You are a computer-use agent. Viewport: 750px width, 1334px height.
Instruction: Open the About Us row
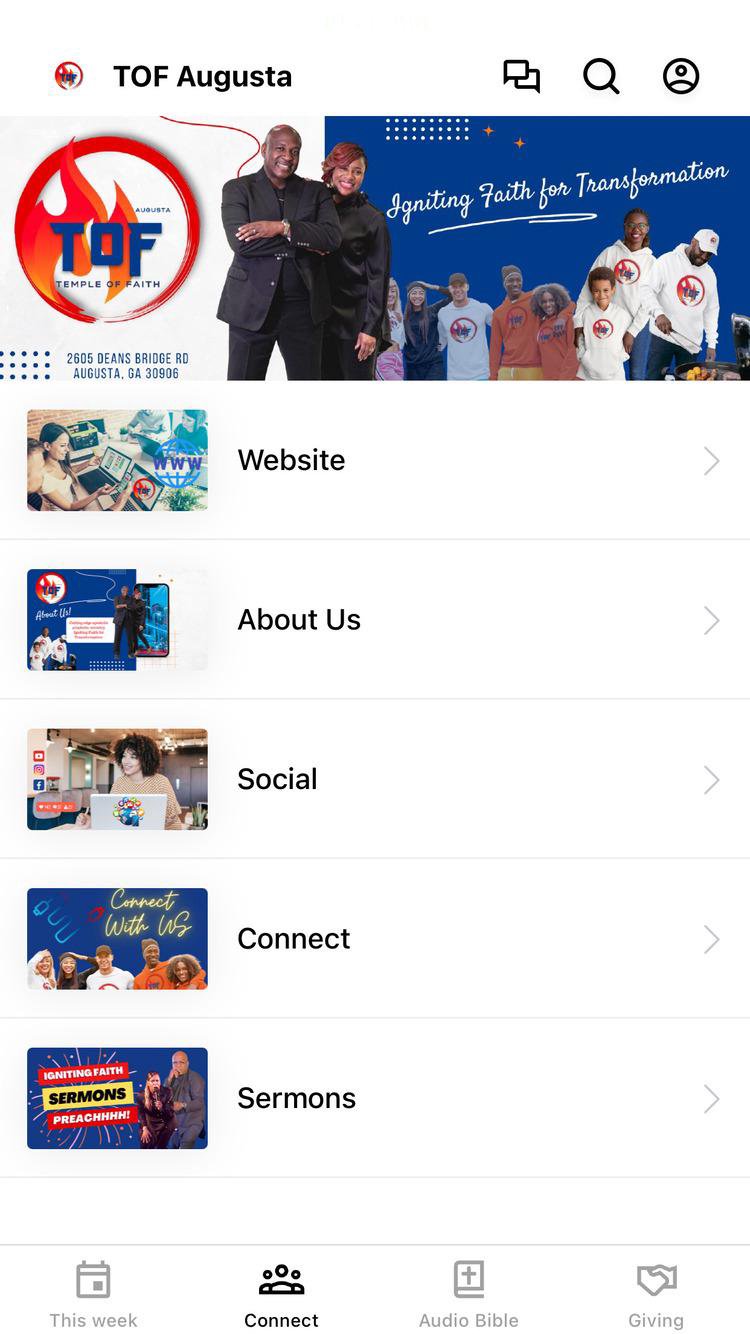375,620
